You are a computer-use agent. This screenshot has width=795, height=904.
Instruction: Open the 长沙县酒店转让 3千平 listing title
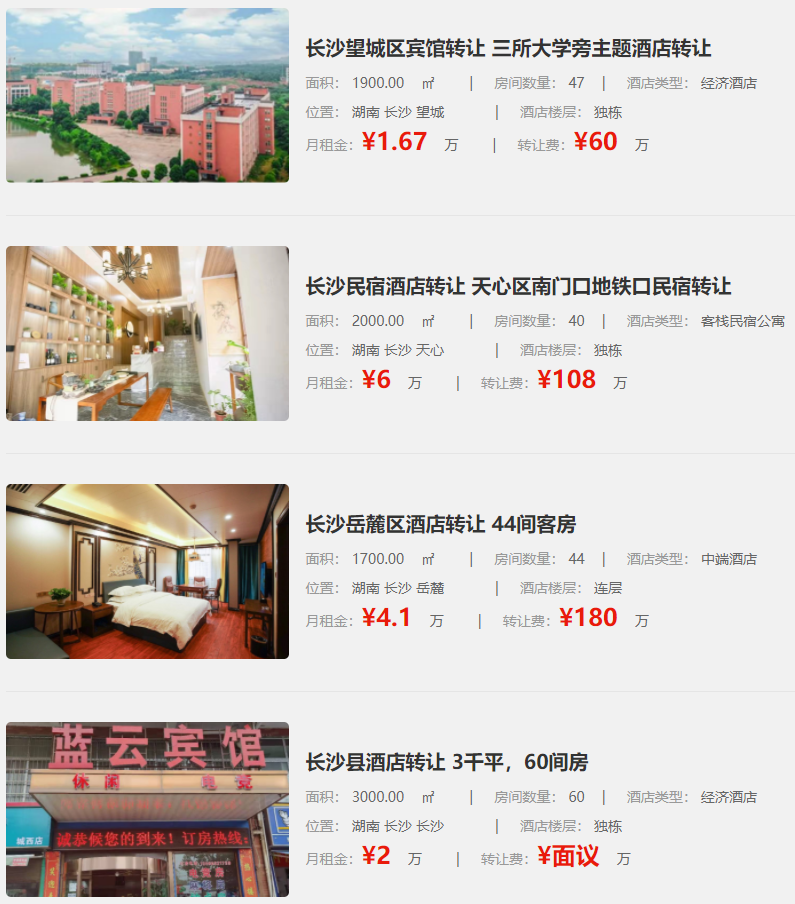(x=447, y=763)
